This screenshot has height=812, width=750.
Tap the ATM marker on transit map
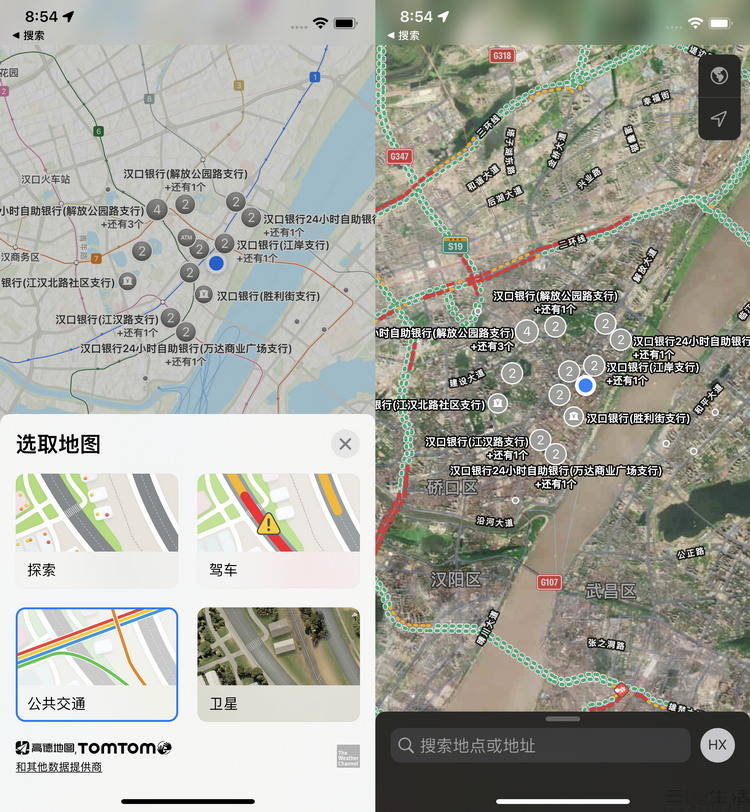pyautogui.click(x=186, y=237)
